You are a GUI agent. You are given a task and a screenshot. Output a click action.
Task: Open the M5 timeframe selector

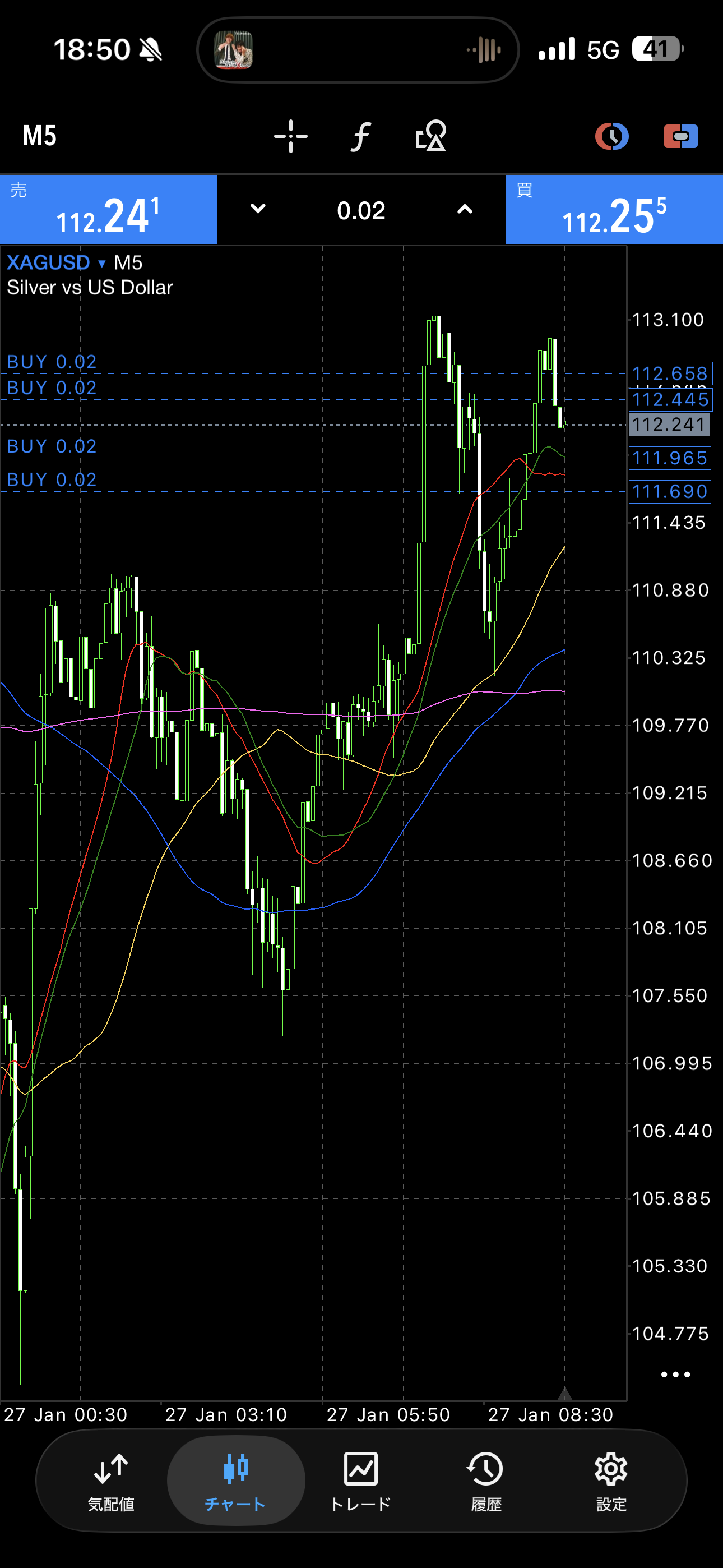(40, 136)
